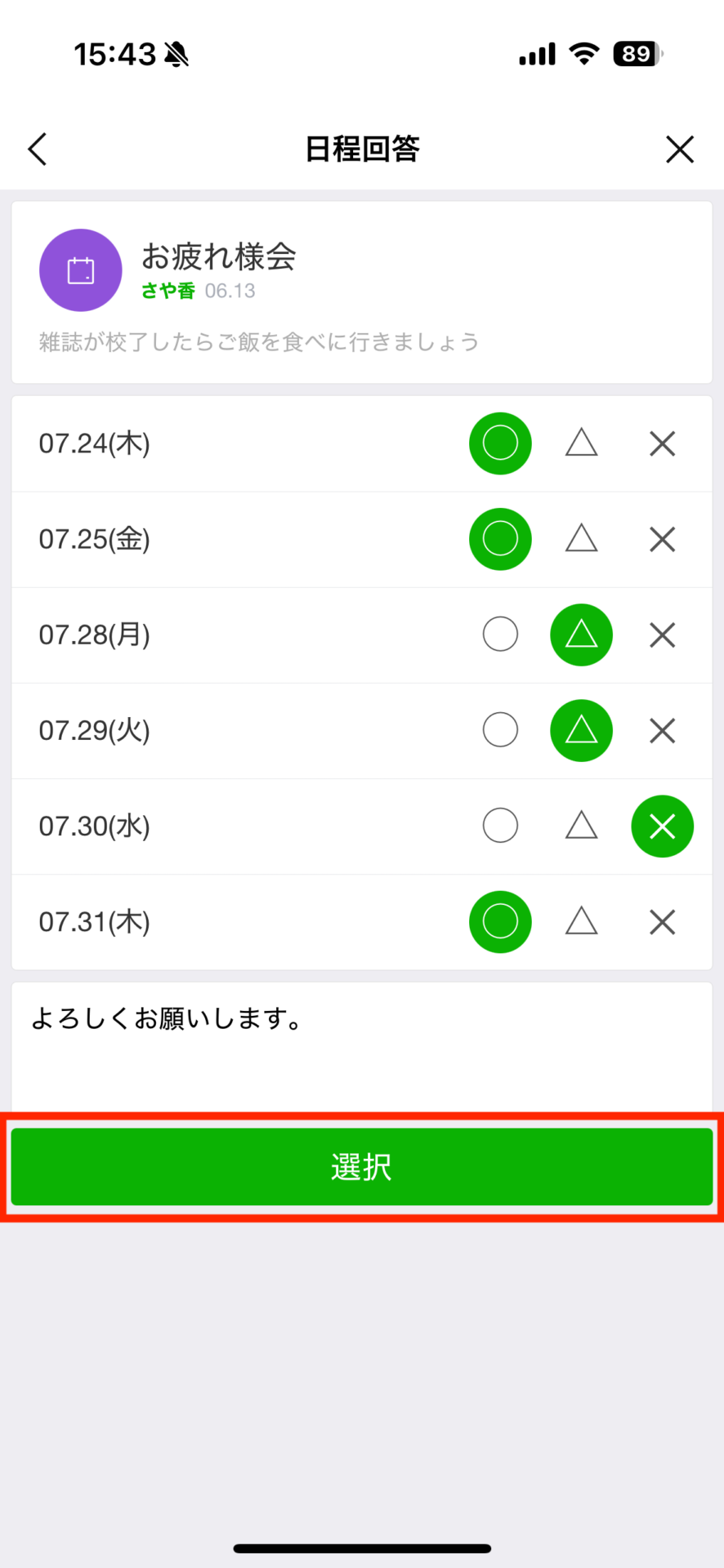Select triangle for 07.25(金)
The width and height of the screenshot is (724, 1568).
tap(582, 539)
